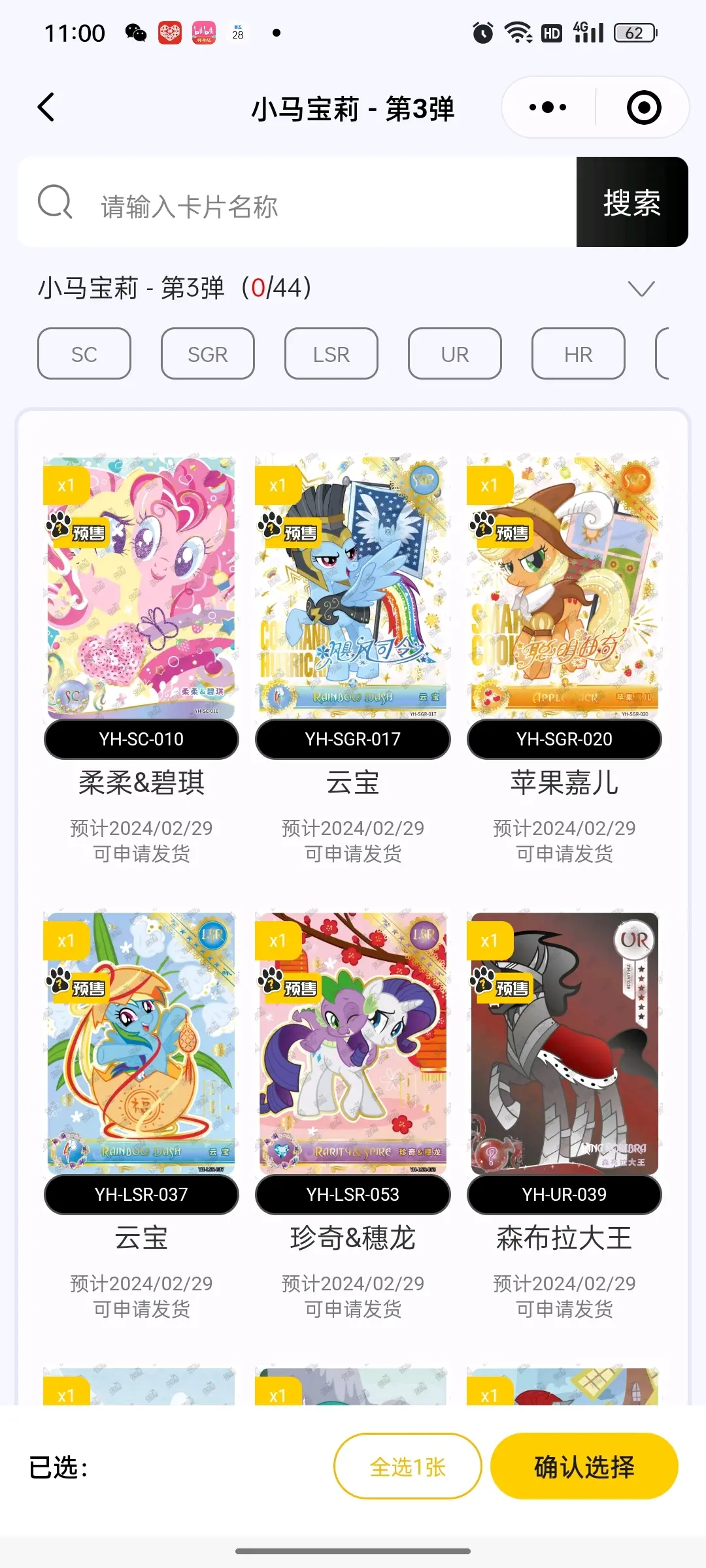The width and height of the screenshot is (706, 1568).
Task: Open the mini program three-dot menu
Action: pyautogui.click(x=548, y=108)
